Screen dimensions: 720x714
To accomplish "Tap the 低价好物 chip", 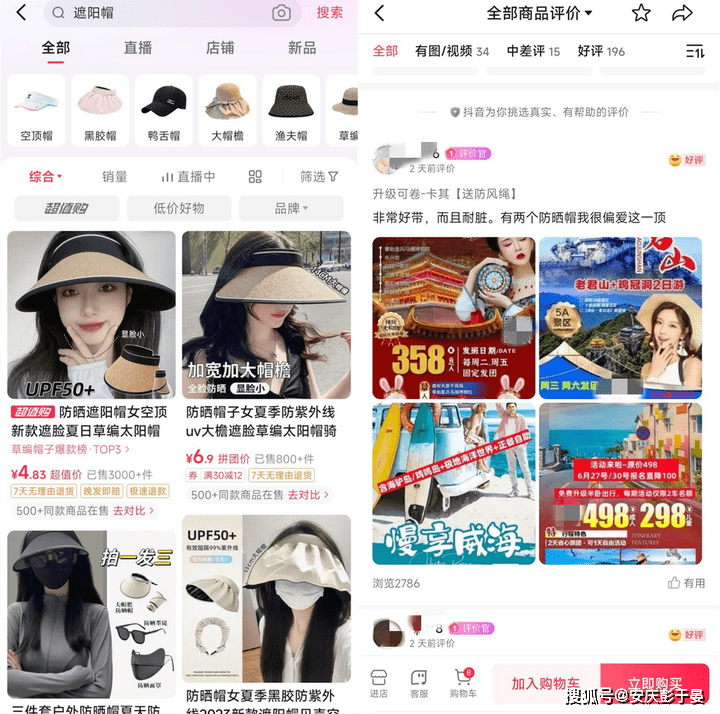I will pyautogui.click(x=179, y=208).
